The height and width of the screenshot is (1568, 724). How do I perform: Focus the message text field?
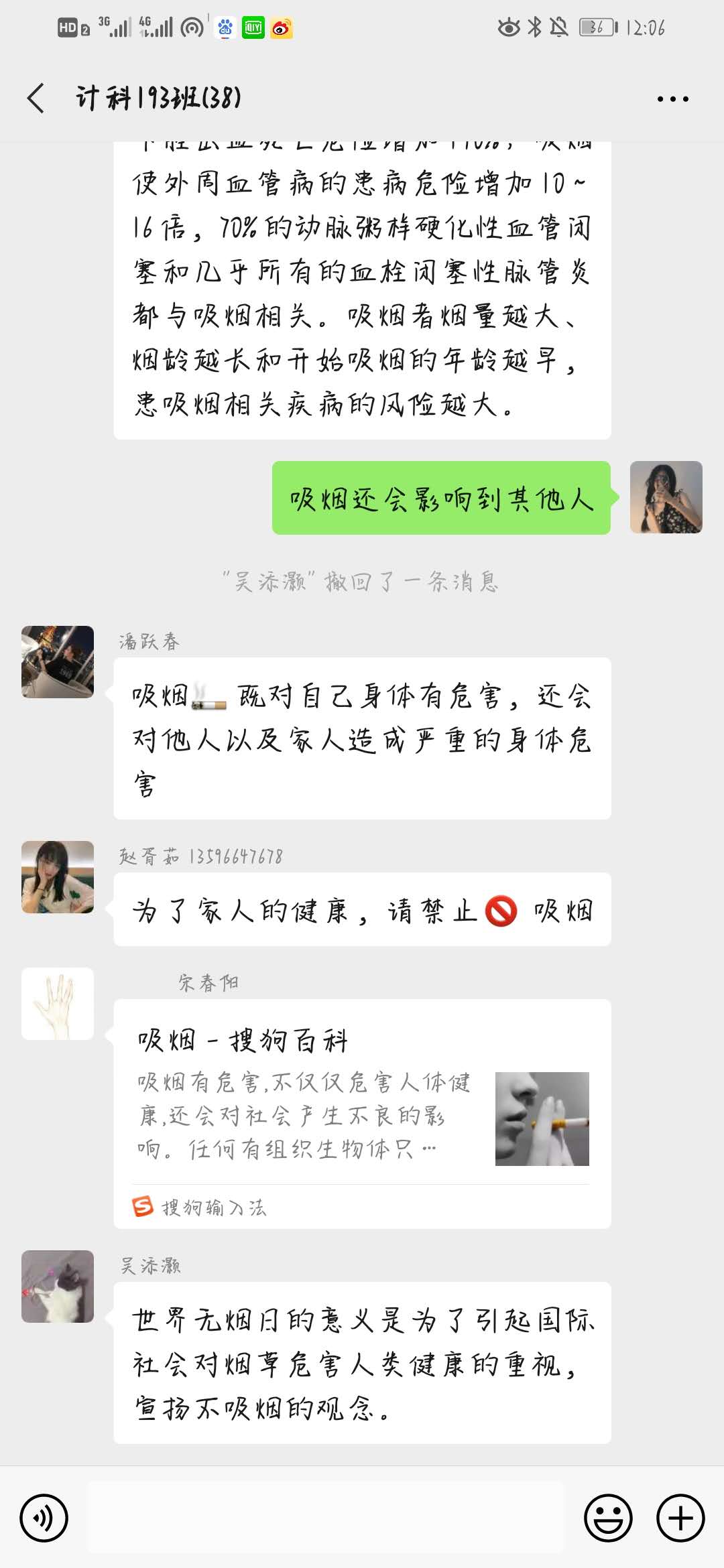326,1518
